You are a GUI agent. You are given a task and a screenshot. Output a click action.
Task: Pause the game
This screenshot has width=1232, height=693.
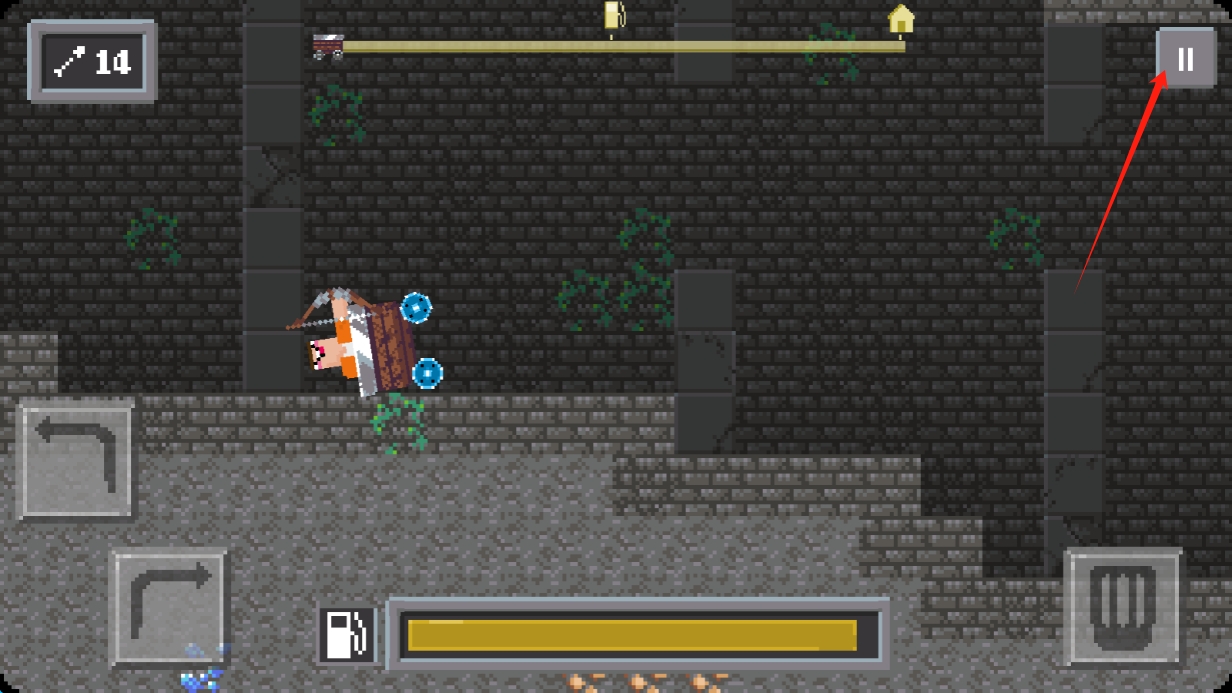(x=1185, y=59)
